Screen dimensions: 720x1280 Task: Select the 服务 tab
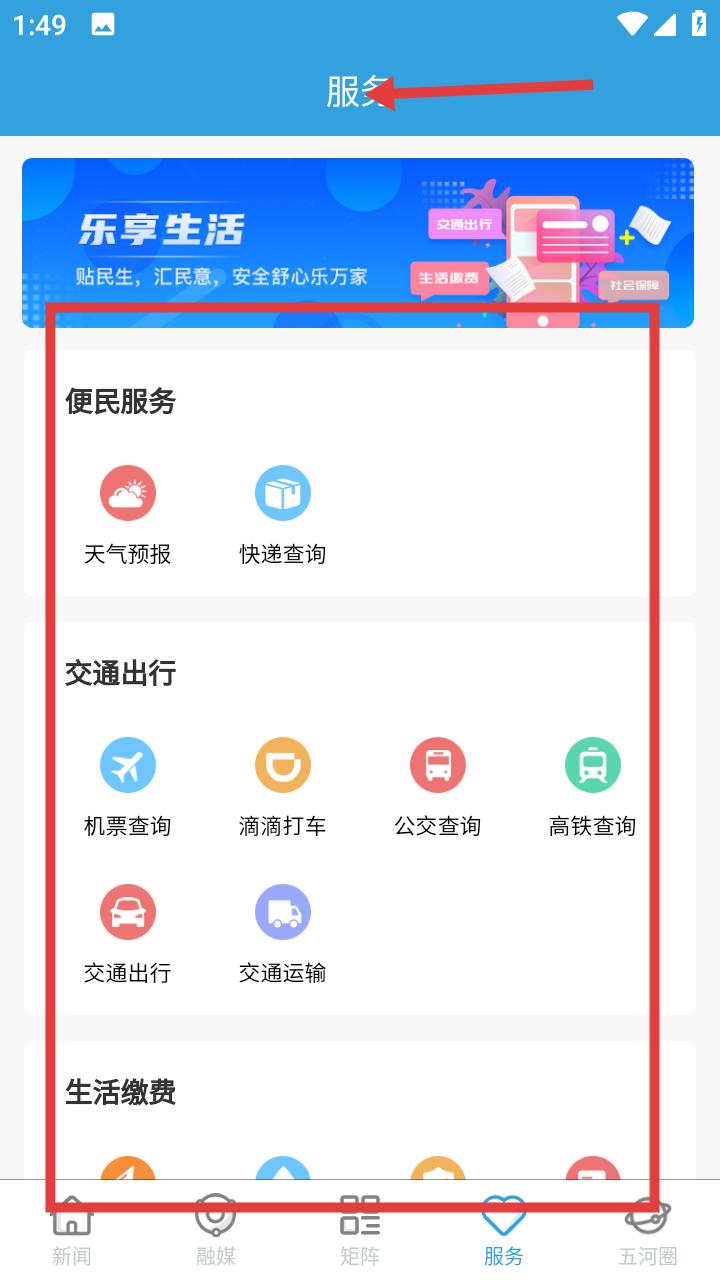[504, 1232]
